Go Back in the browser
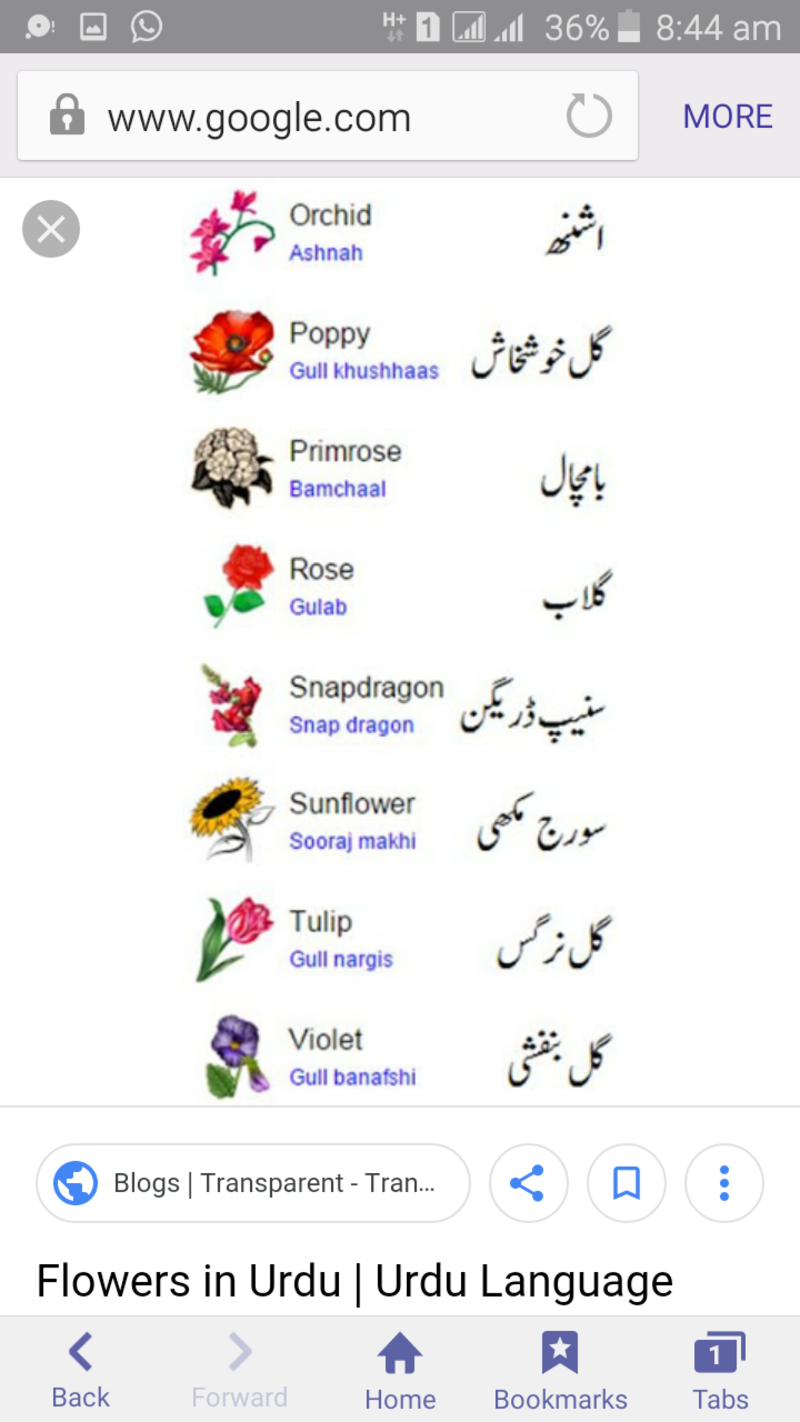This screenshot has height=1422, width=800. click(x=81, y=1370)
